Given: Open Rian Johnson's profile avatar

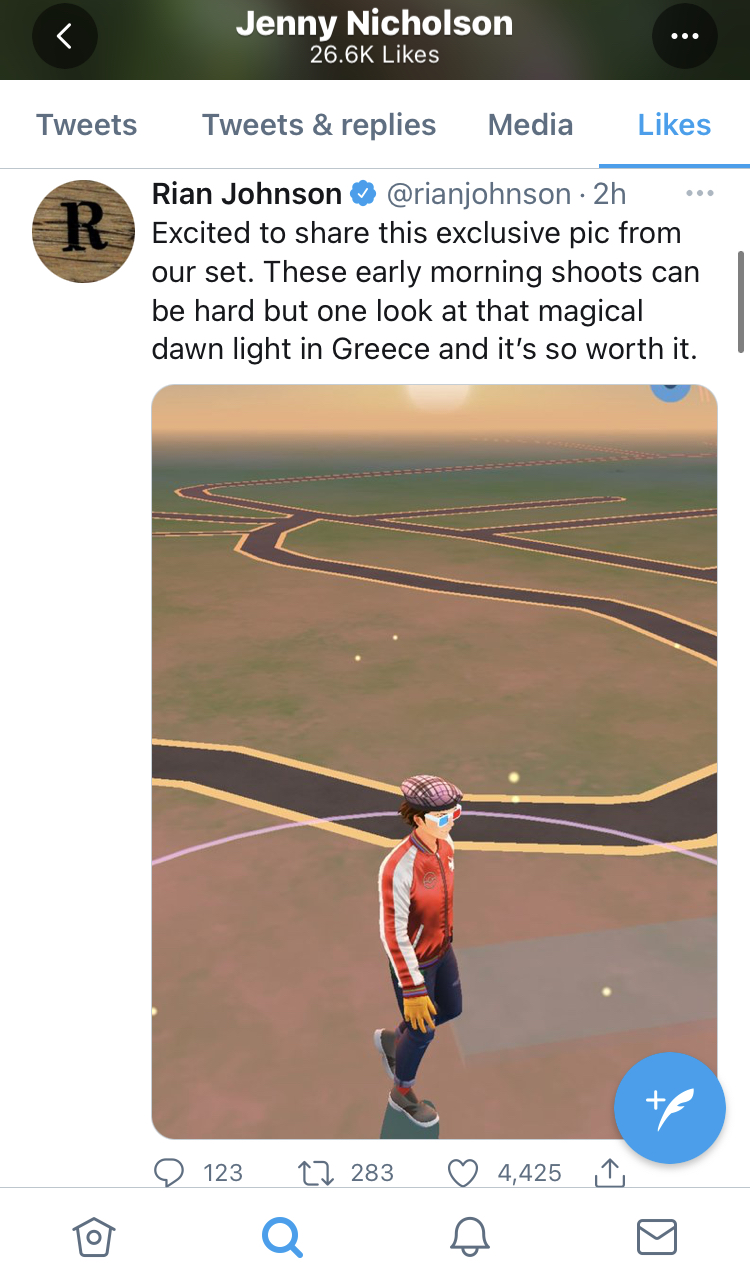Looking at the screenshot, I should [x=83, y=231].
